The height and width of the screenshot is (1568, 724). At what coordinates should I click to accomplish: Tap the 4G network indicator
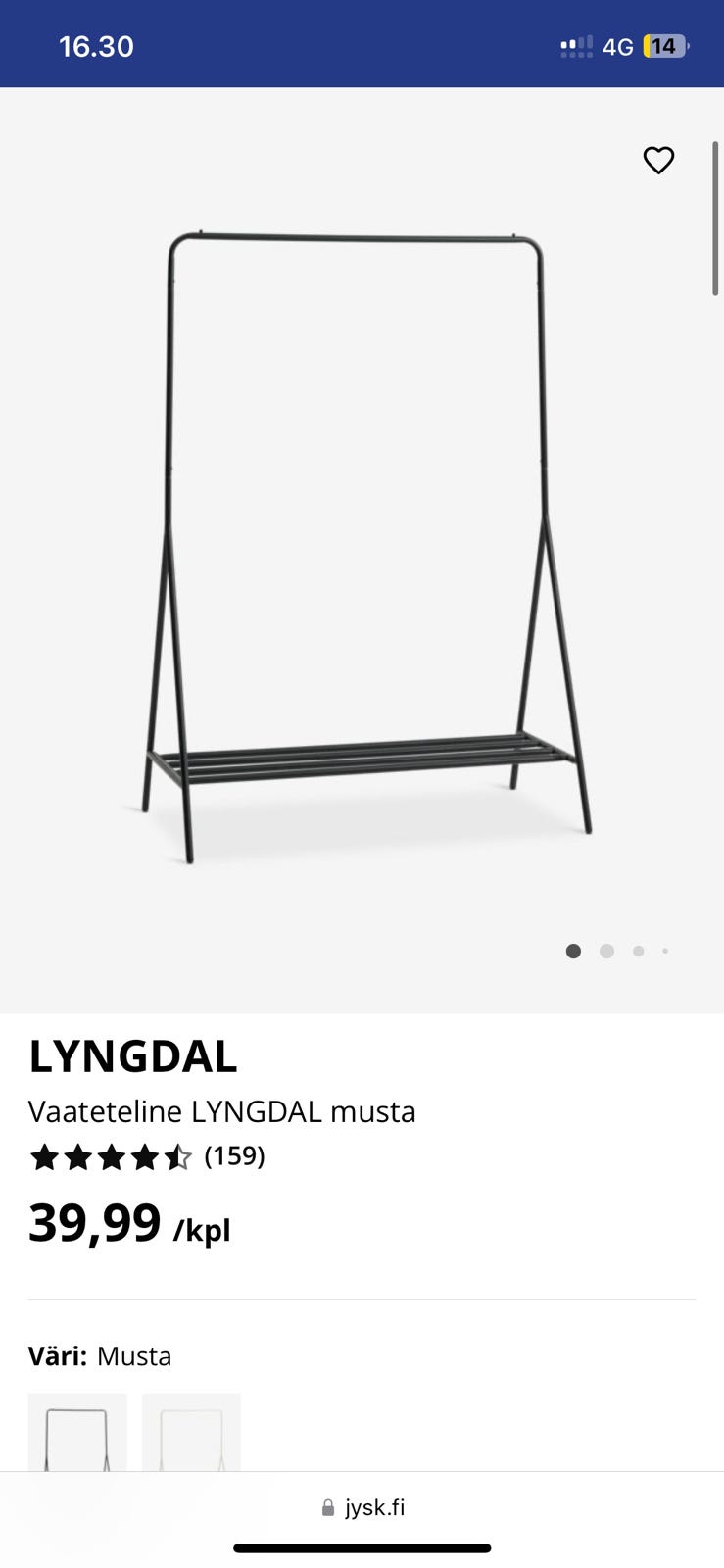click(x=620, y=46)
